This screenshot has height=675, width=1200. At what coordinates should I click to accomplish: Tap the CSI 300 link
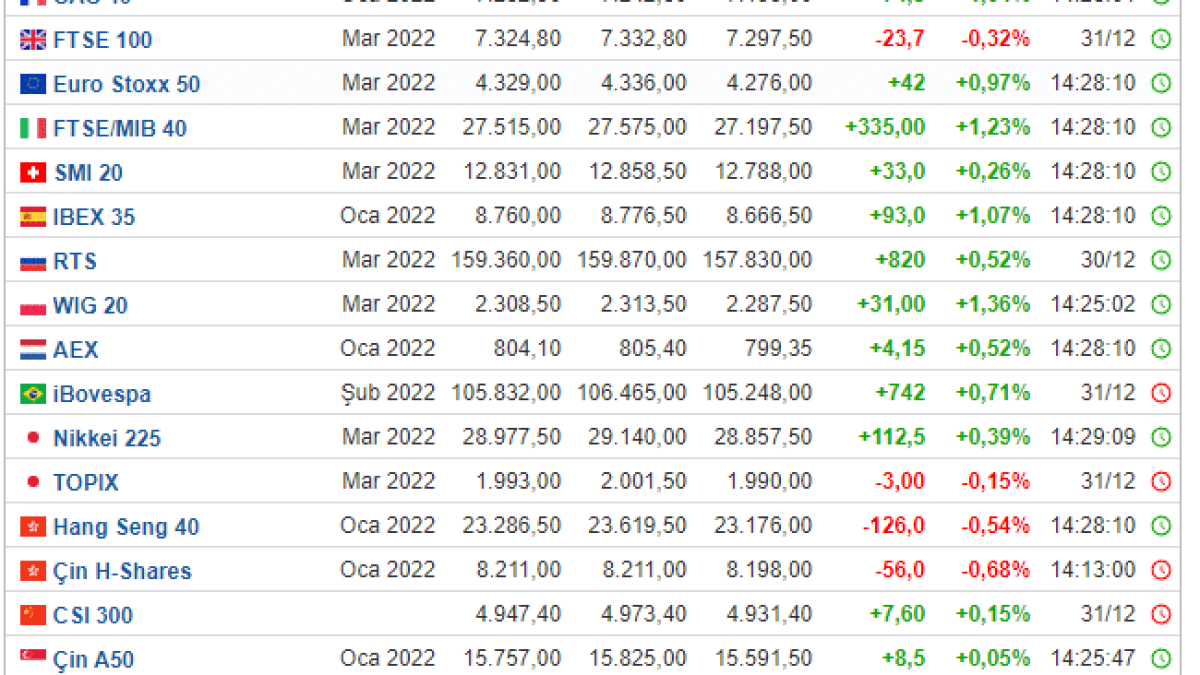click(x=93, y=615)
